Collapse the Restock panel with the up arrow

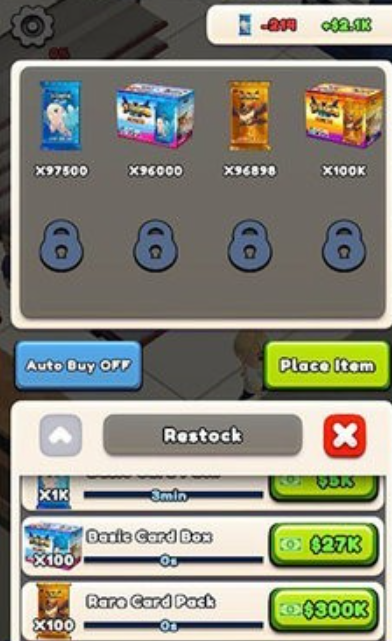point(60,435)
